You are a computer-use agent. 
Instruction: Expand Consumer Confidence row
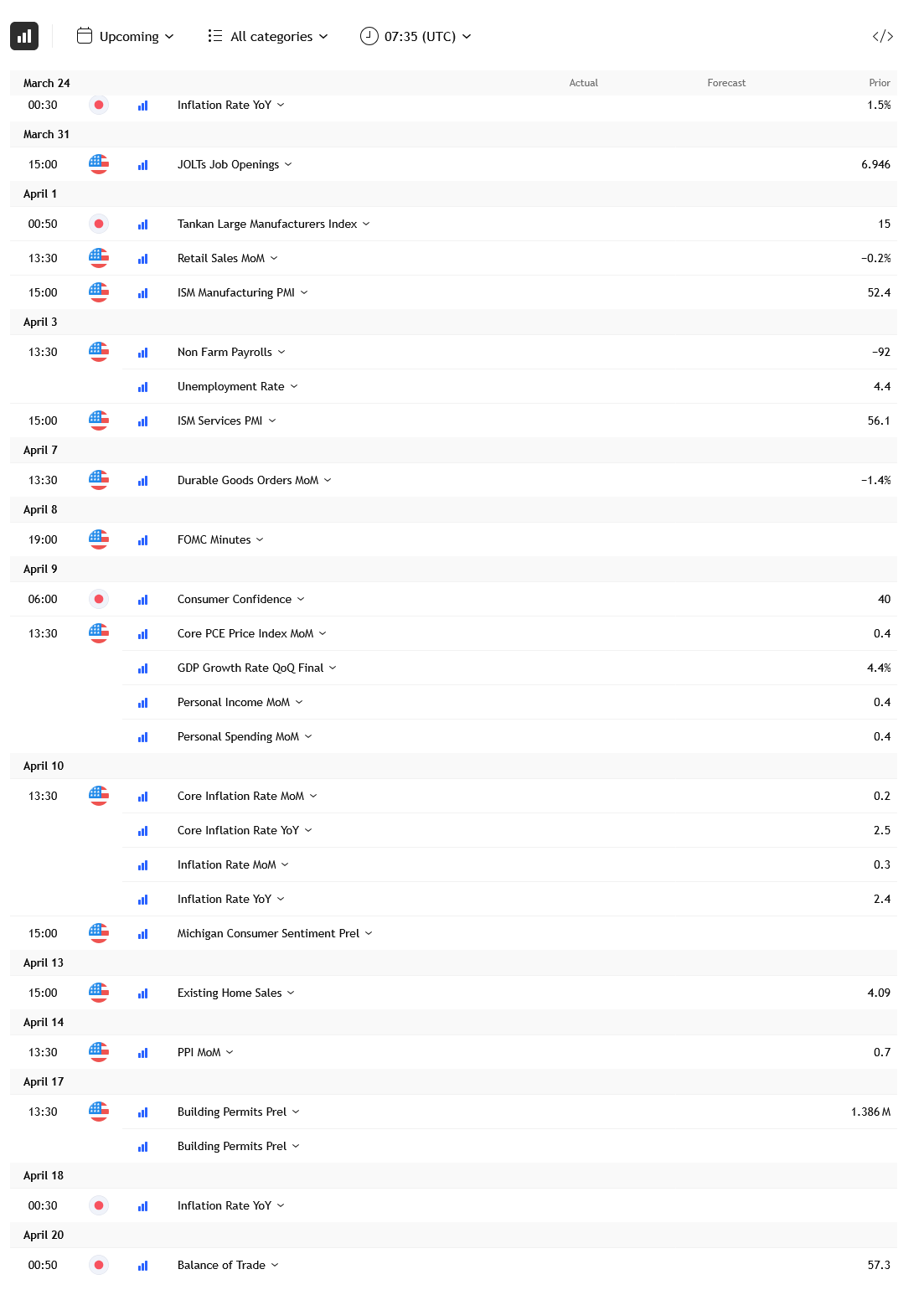tap(240, 599)
